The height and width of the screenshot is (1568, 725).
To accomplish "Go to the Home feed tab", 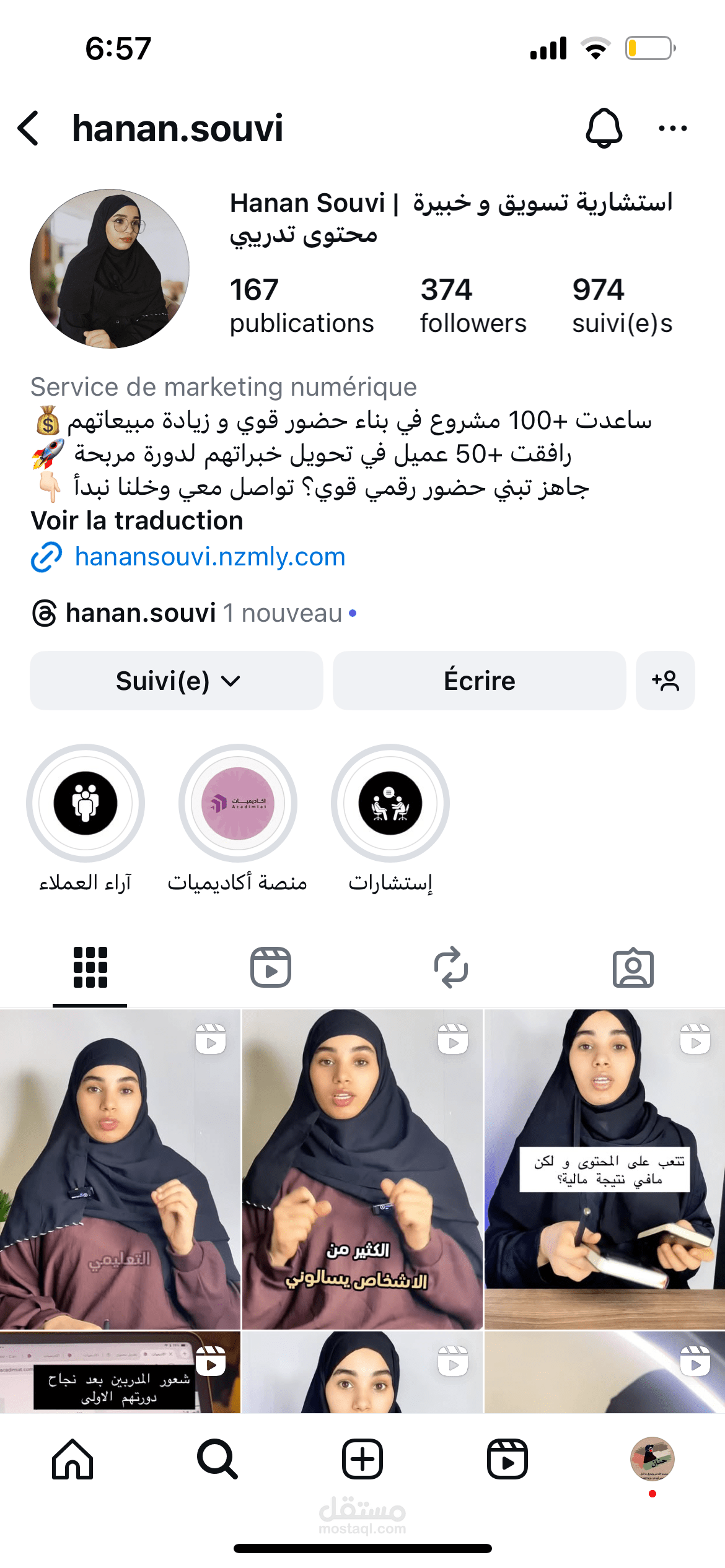I will point(72,1459).
